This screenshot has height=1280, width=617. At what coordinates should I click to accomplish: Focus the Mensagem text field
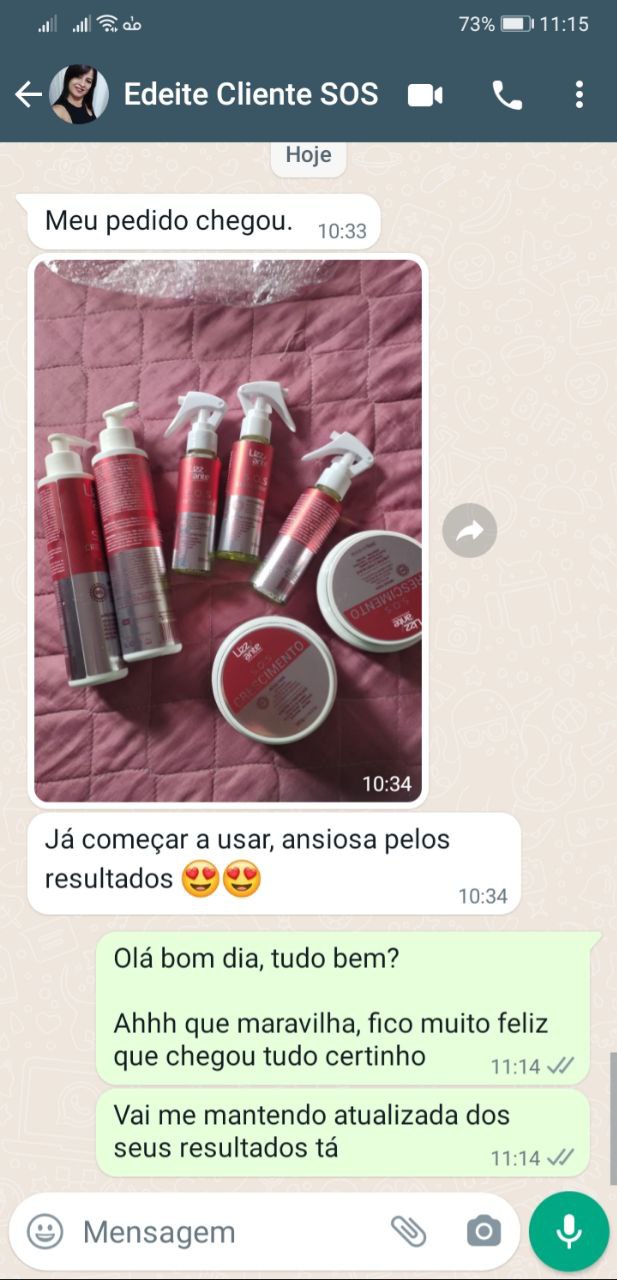click(220, 1232)
